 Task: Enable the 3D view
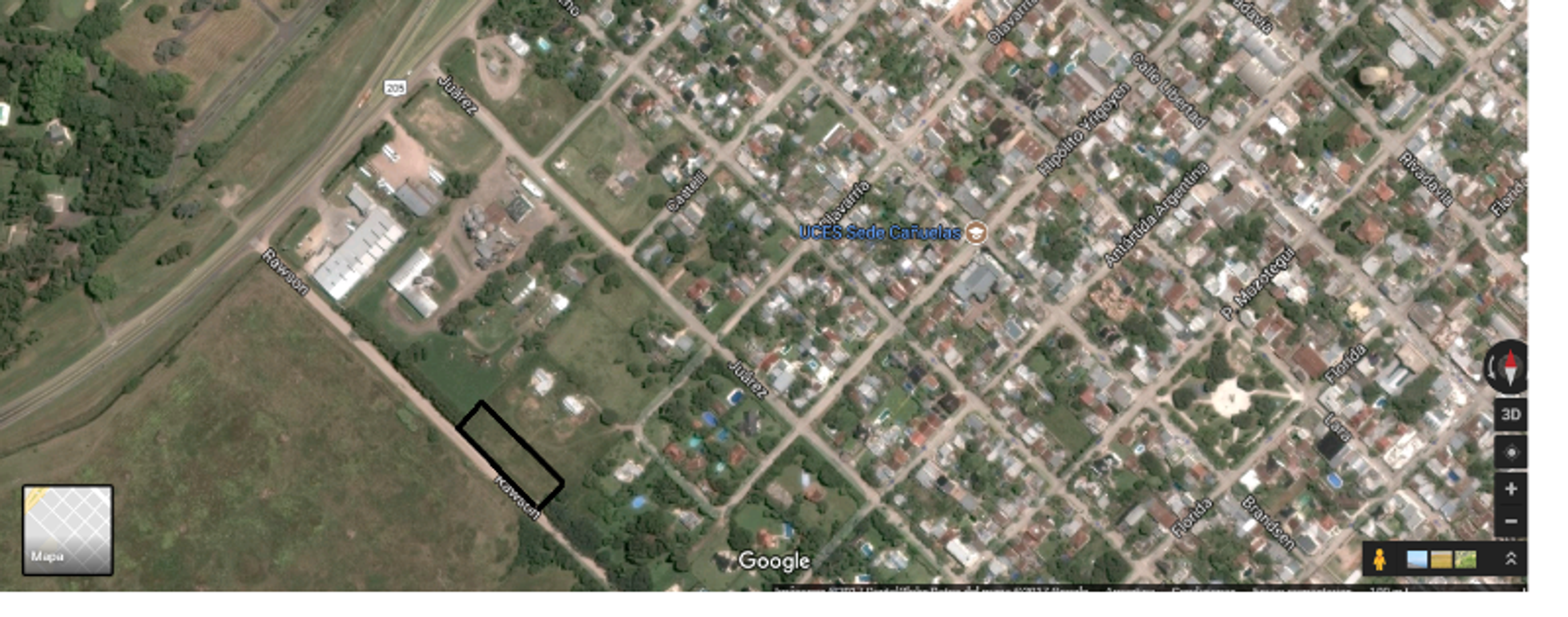click(1511, 415)
